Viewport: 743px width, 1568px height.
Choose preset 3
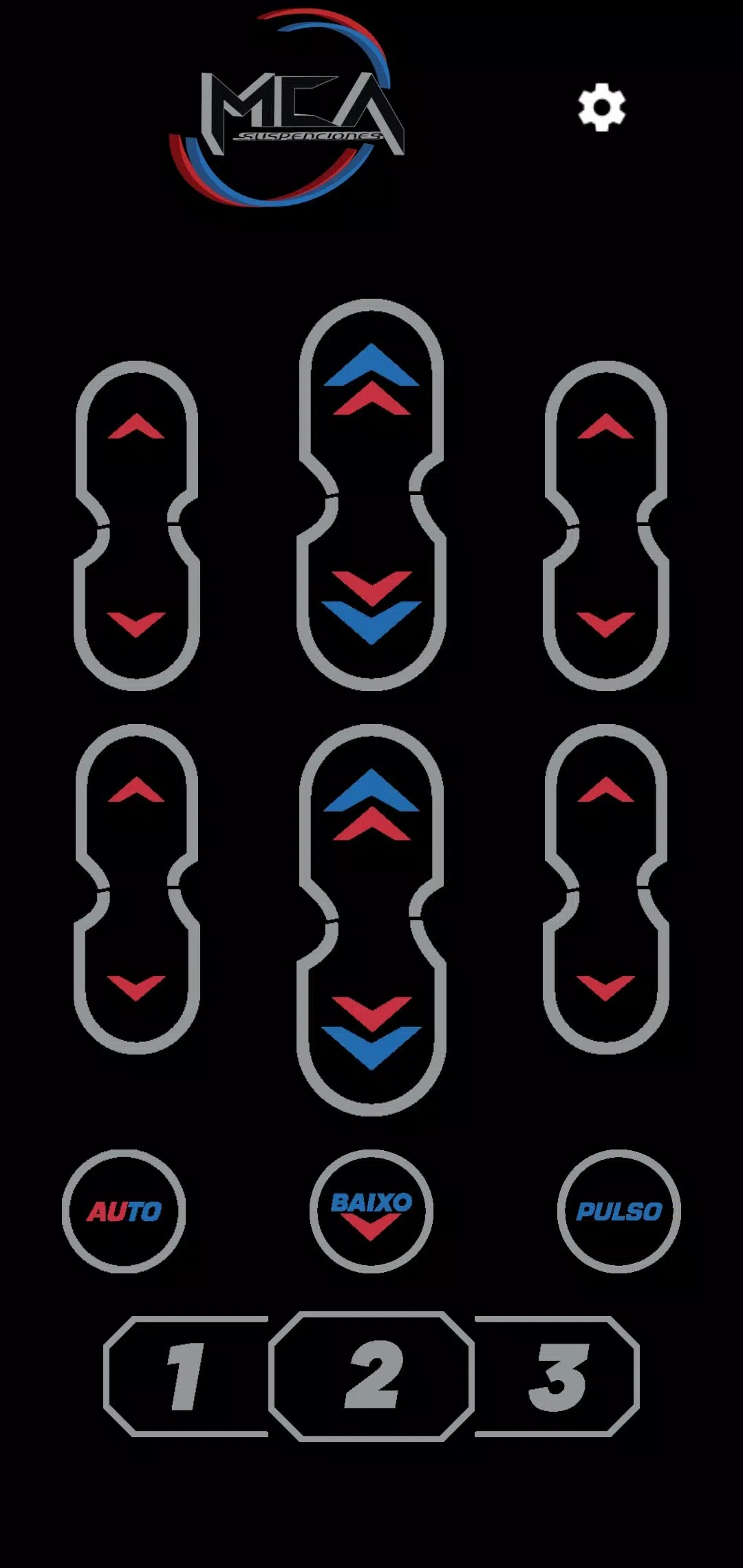coord(557,1376)
